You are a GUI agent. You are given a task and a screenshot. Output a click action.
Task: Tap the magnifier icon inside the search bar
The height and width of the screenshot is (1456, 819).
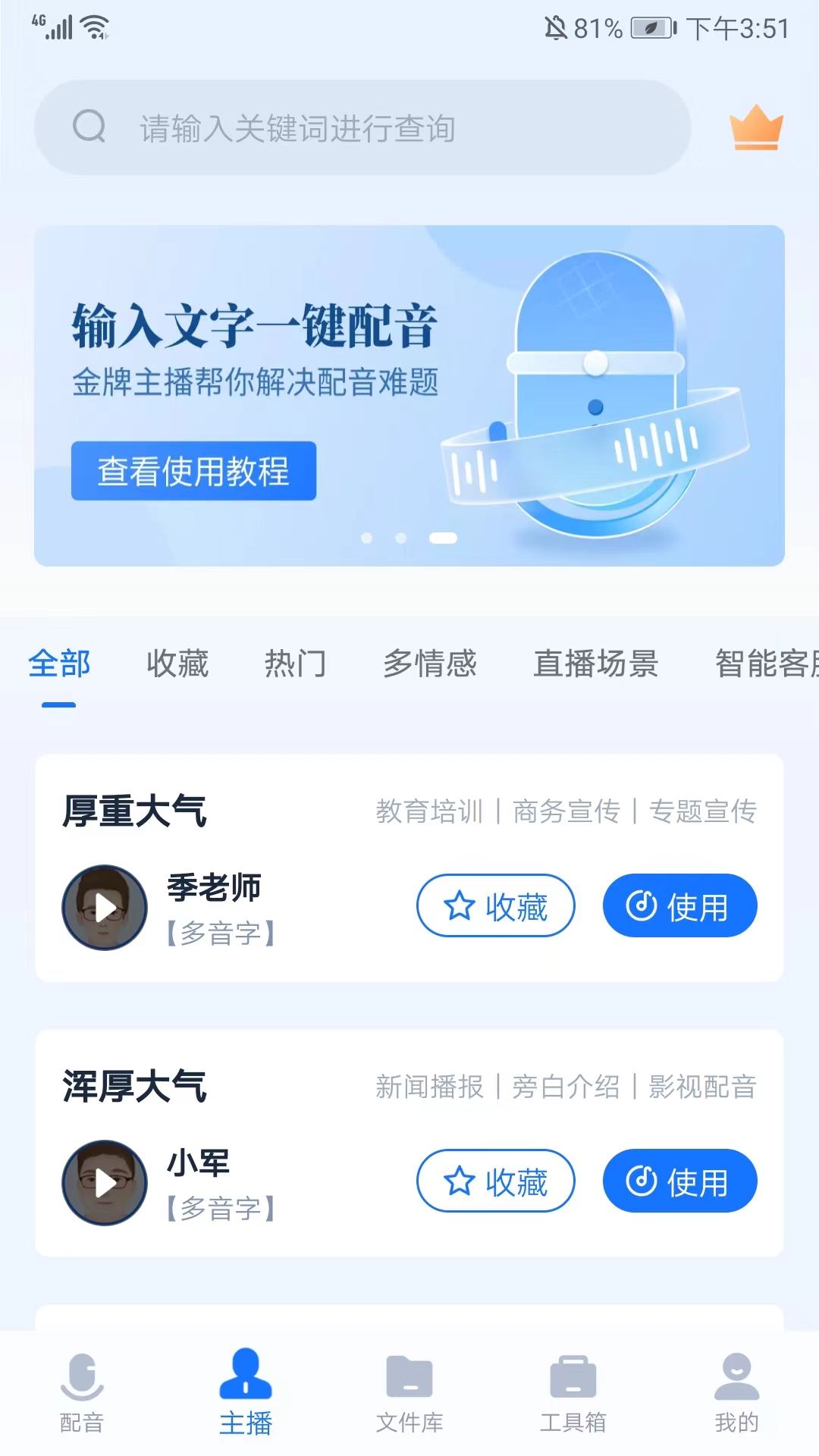click(89, 127)
